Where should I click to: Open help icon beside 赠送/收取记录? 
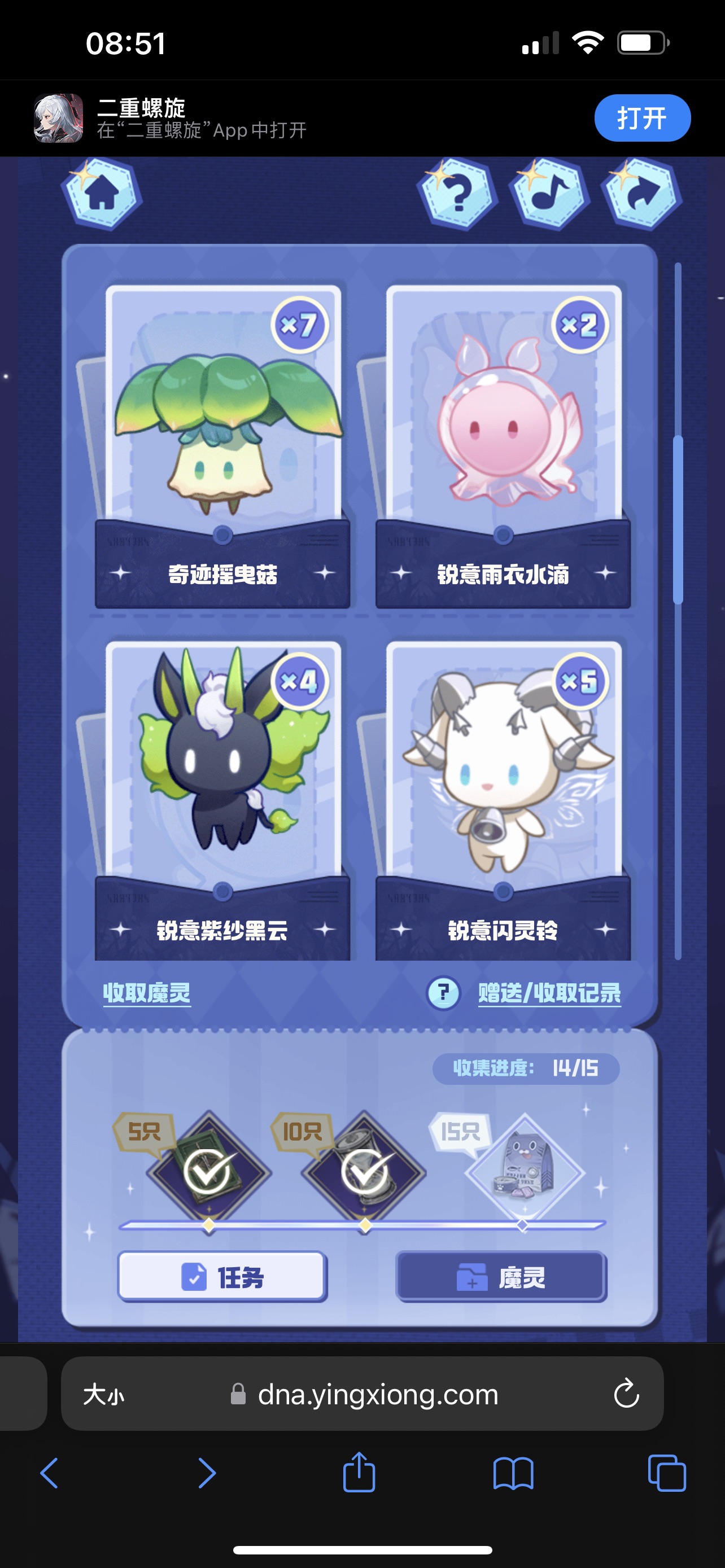point(443,993)
